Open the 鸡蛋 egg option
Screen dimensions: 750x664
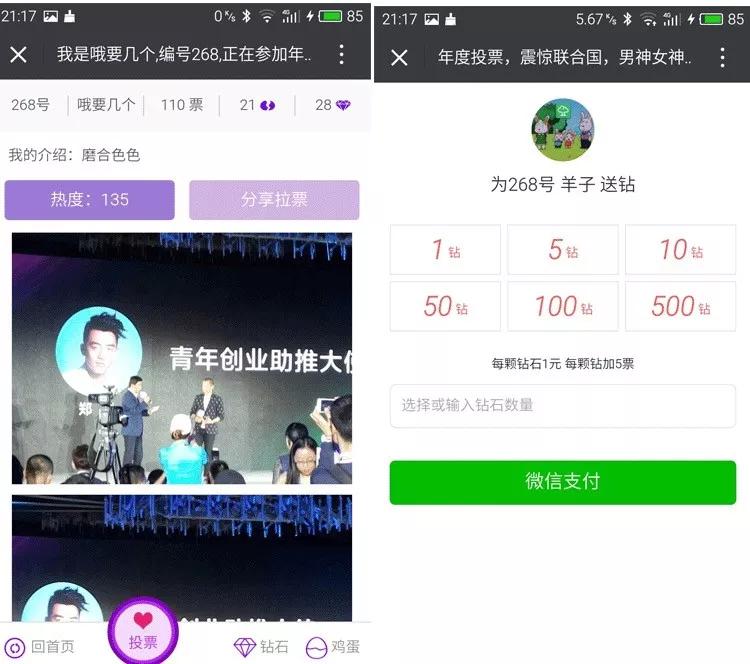(x=333, y=647)
